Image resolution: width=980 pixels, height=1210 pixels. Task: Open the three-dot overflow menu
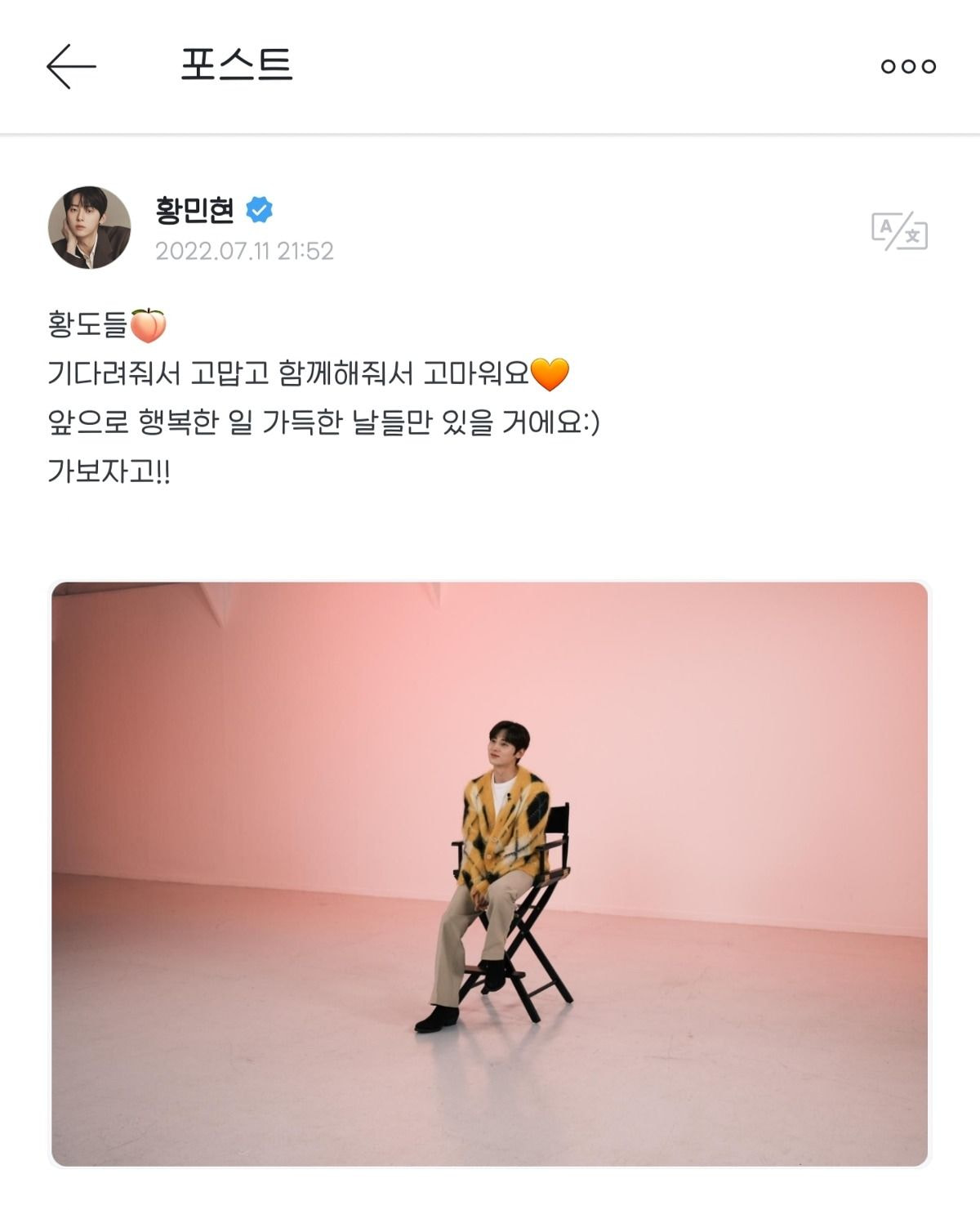pos(908,66)
